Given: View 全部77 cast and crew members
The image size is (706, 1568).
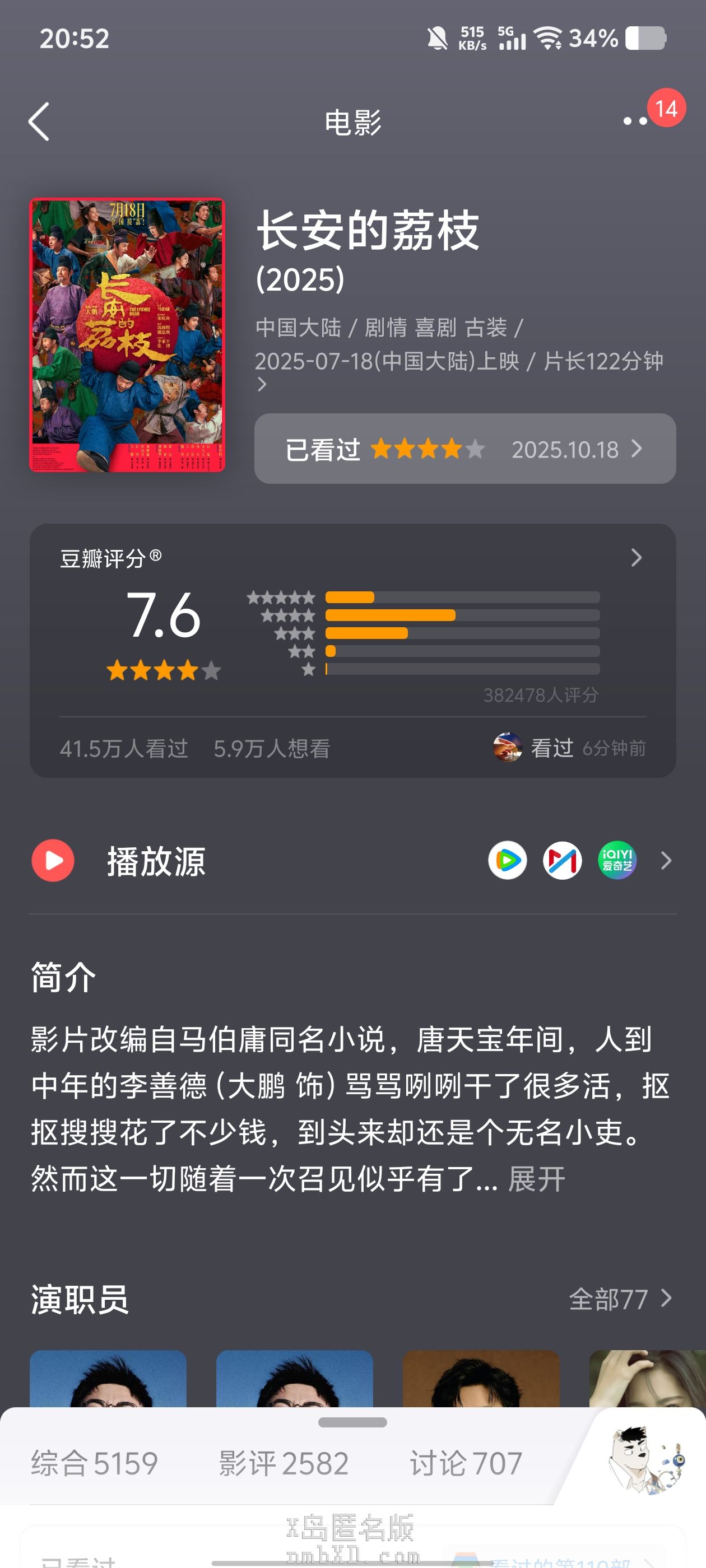Looking at the screenshot, I should [x=619, y=1299].
